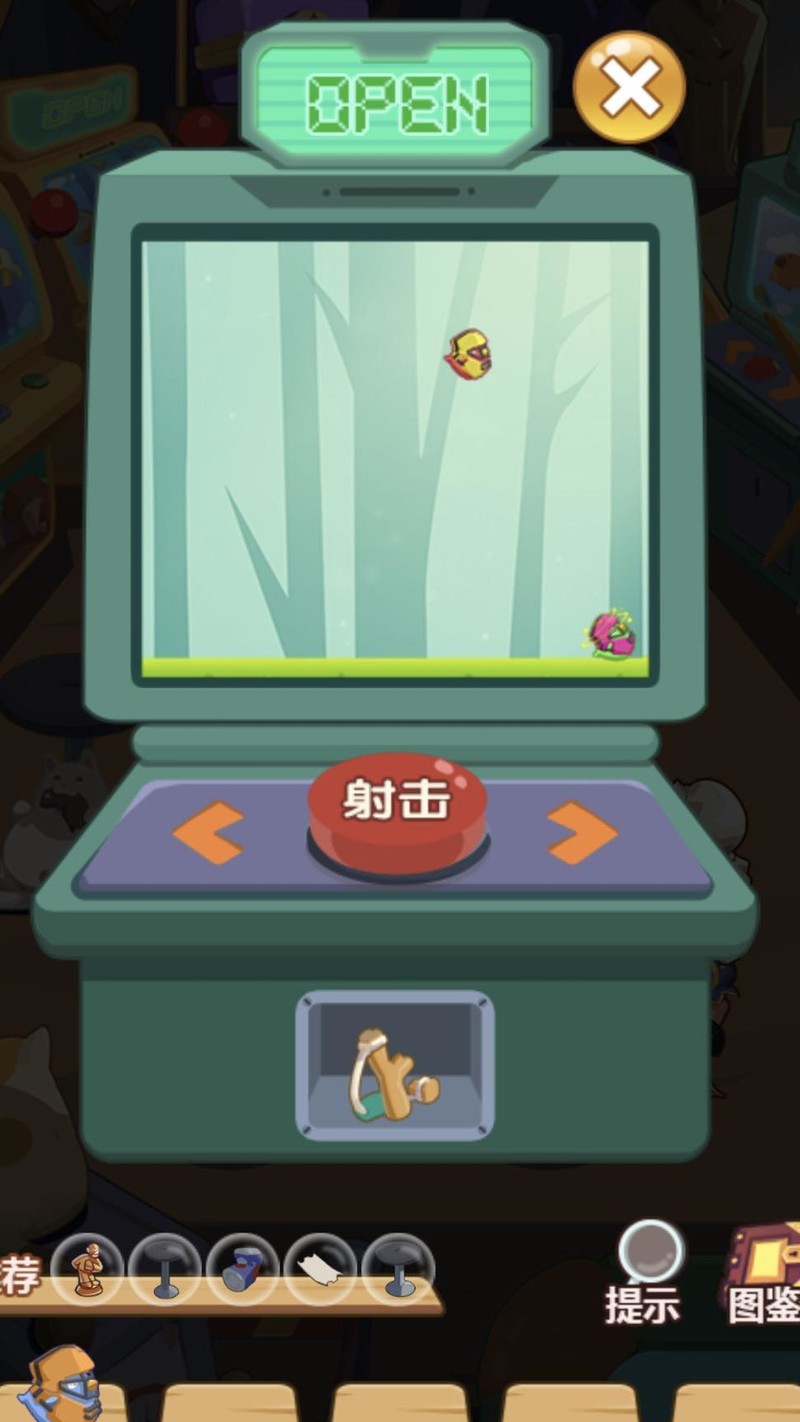Move aim right with orange arrow
This screenshot has width=800, height=1422.
(x=581, y=832)
